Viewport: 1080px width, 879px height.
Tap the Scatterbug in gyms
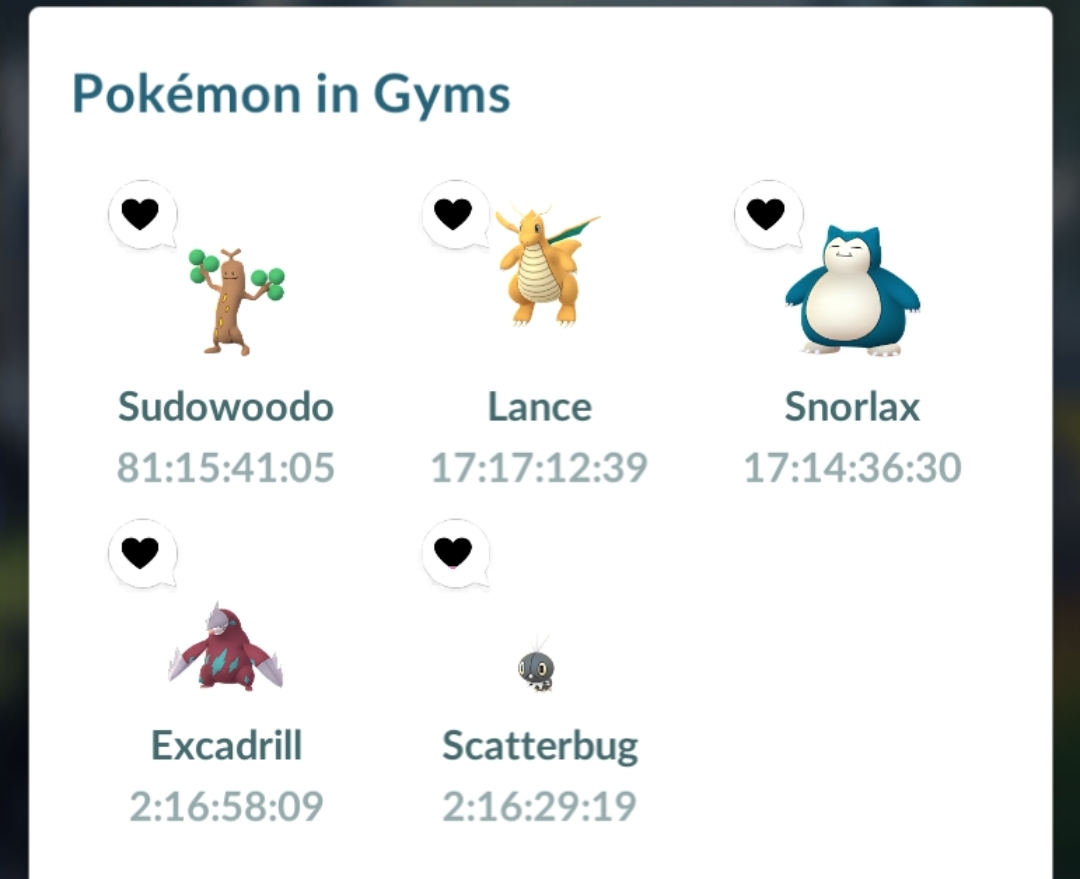(538, 669)
